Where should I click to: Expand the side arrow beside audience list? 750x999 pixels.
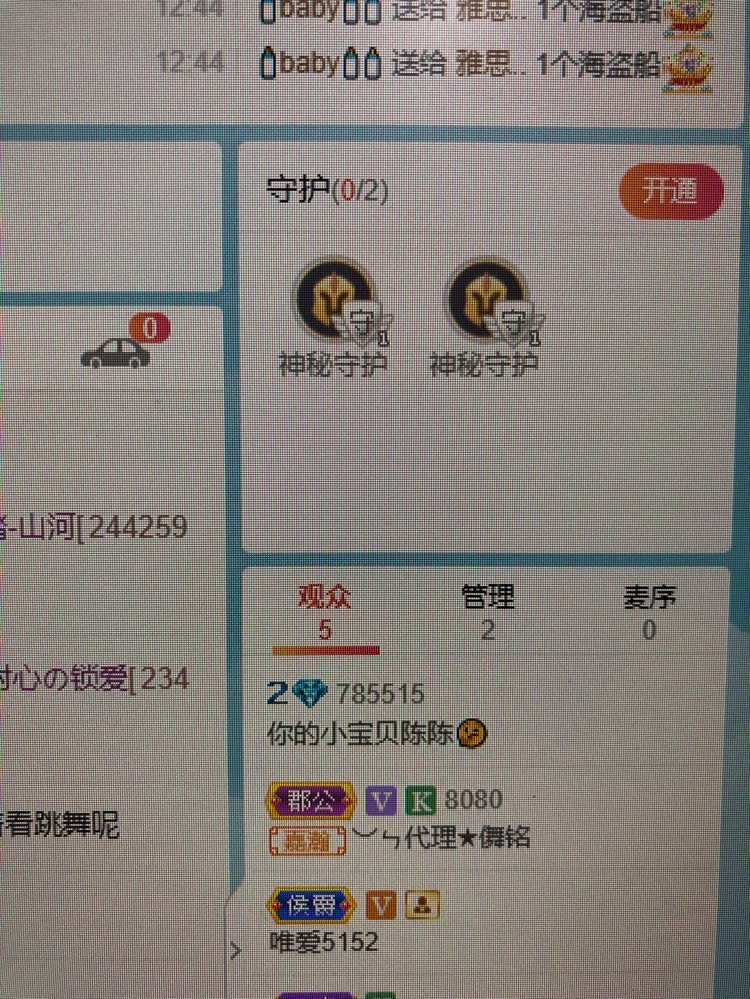click(236, 951)
